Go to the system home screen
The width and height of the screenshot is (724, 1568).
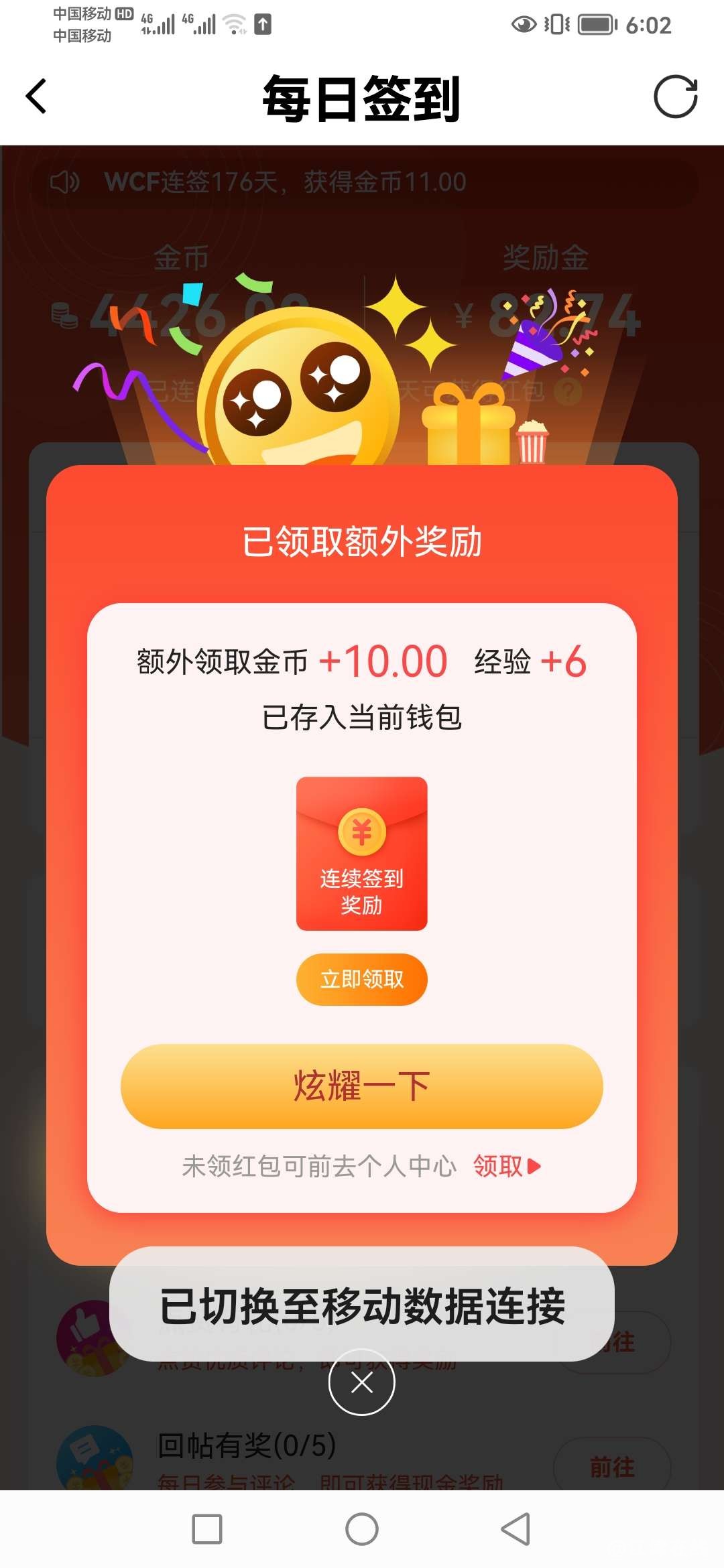361,1530
